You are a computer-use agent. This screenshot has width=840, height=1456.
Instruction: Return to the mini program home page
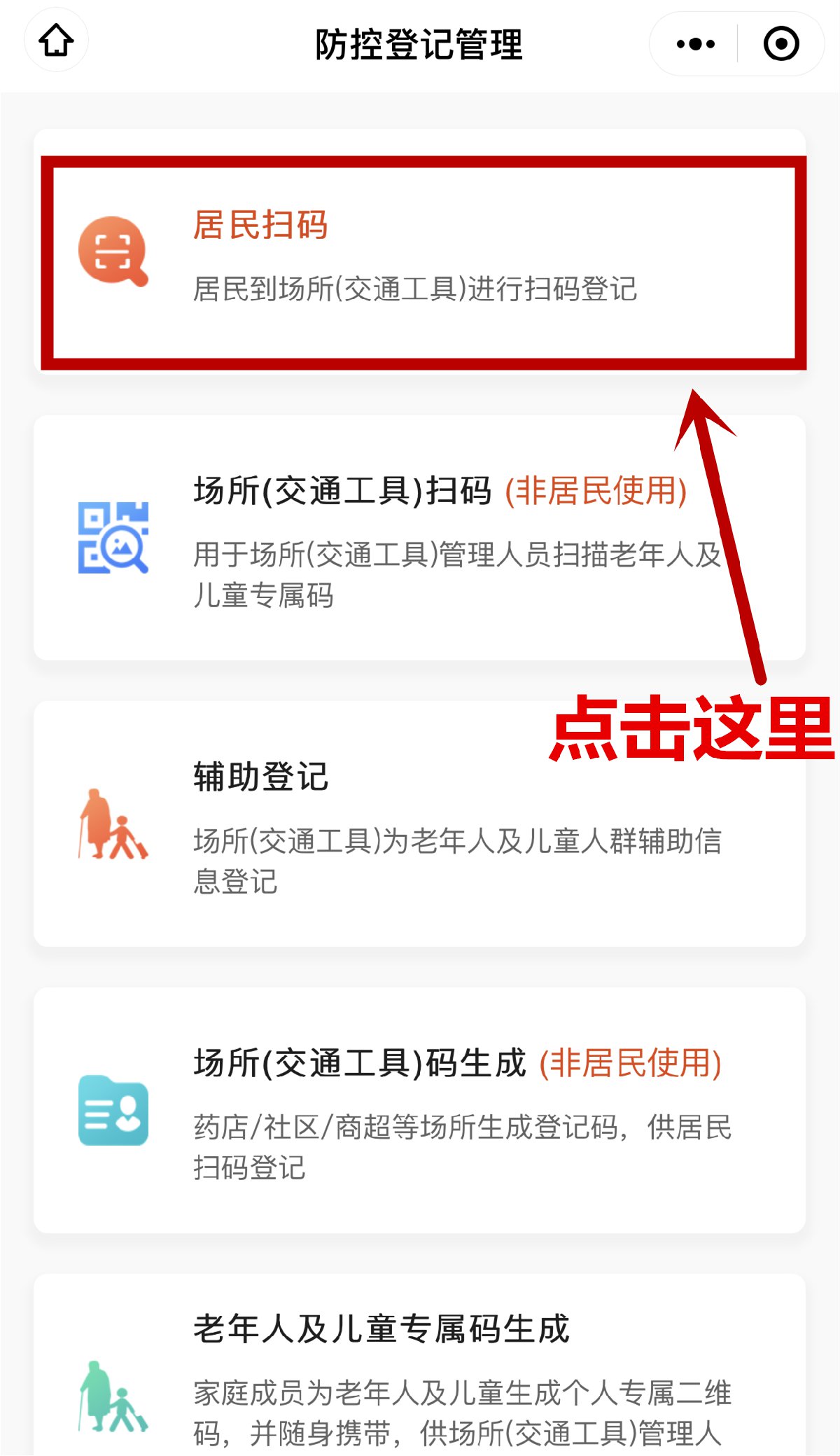coord(56,41)
